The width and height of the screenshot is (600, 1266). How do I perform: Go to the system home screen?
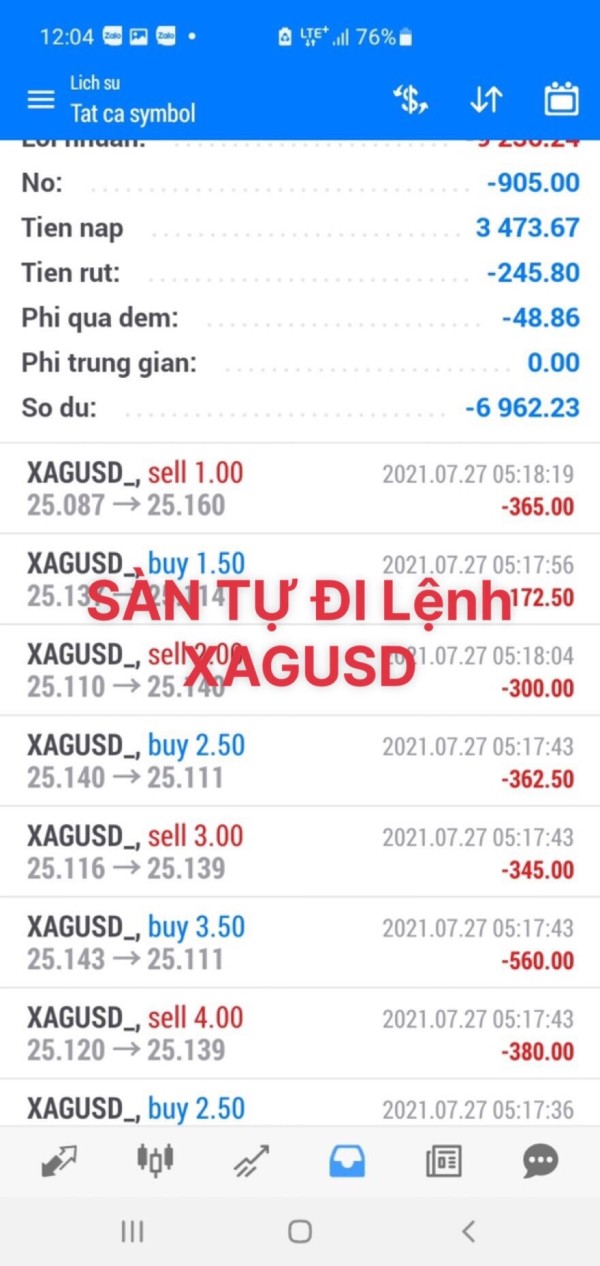point(300,1231)
